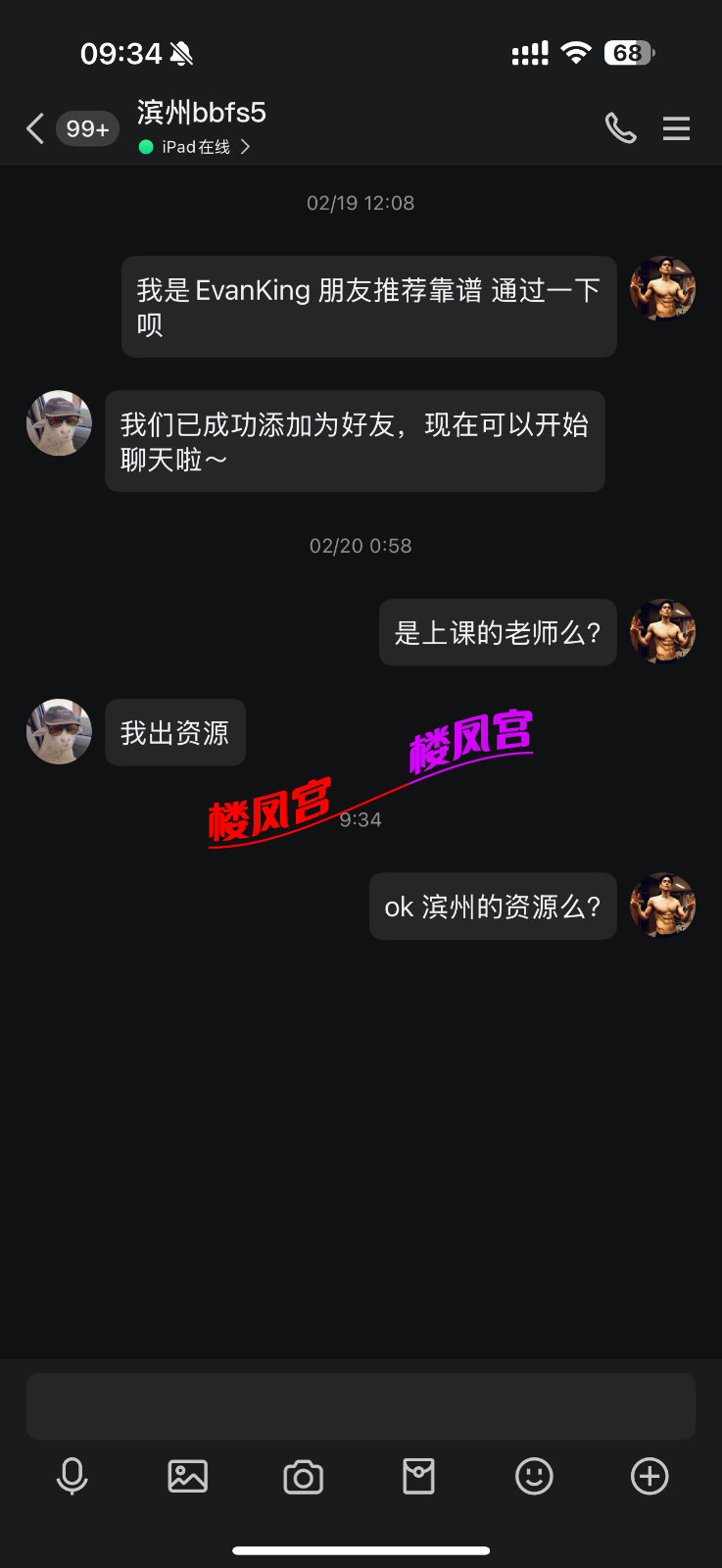The width and height of the screenshot is (722, 1568).
Task: Tap the plus icon for more attachments
Action: (650, 1476)
